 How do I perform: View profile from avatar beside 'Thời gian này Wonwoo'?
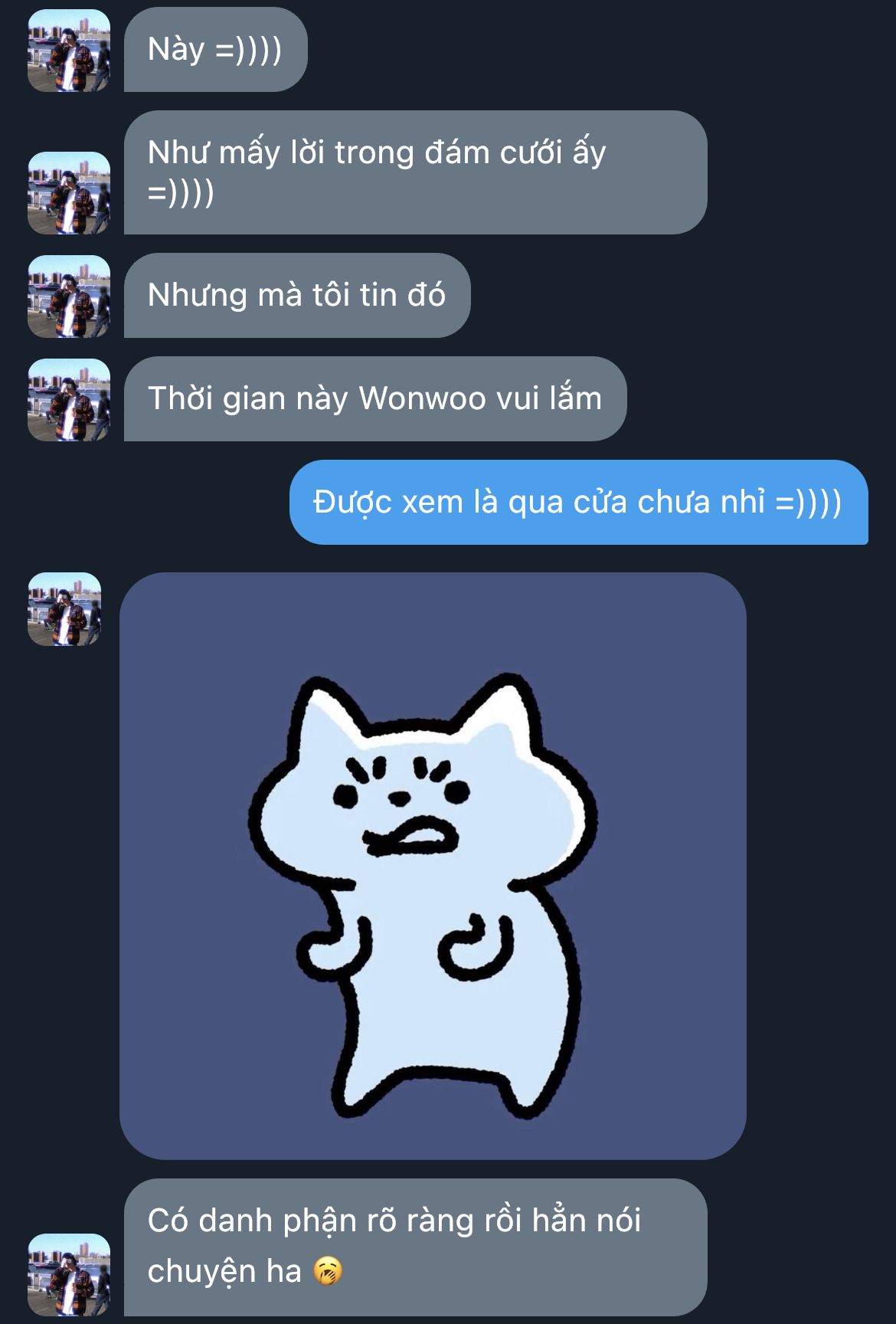(69, 400)
